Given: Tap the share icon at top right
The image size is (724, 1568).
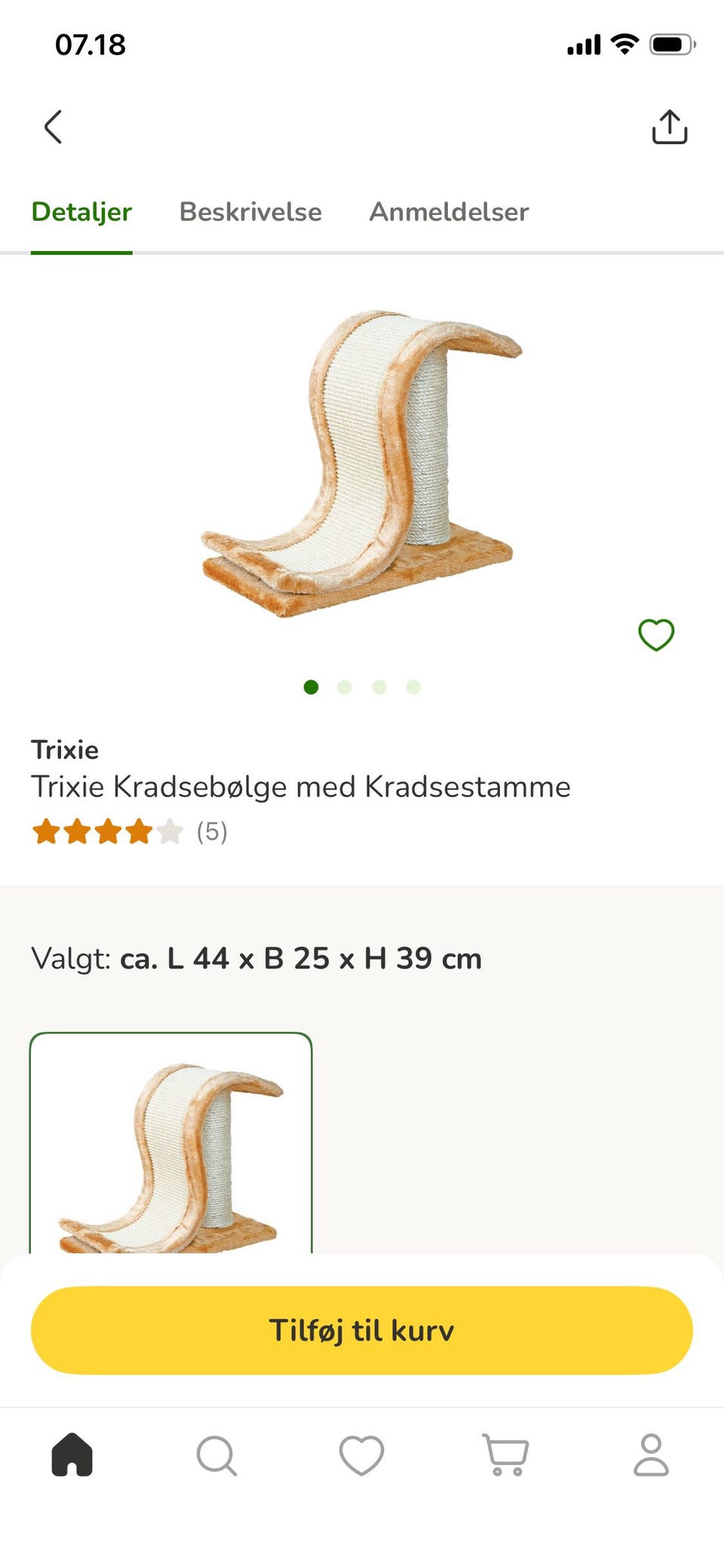Looking at the screenshot, I should (668, 127).
